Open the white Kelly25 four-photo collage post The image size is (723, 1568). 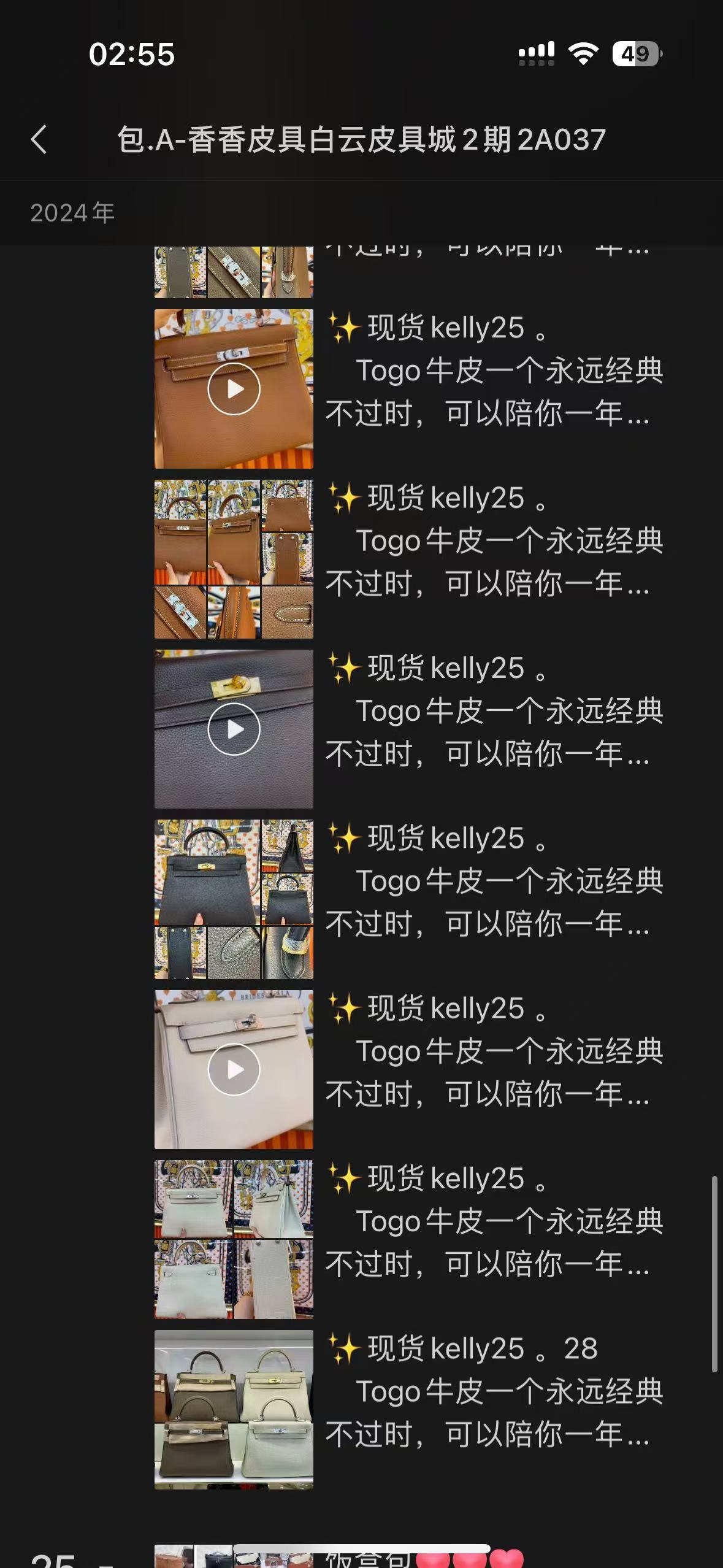pyautogui.click(x=234, y=1239)
